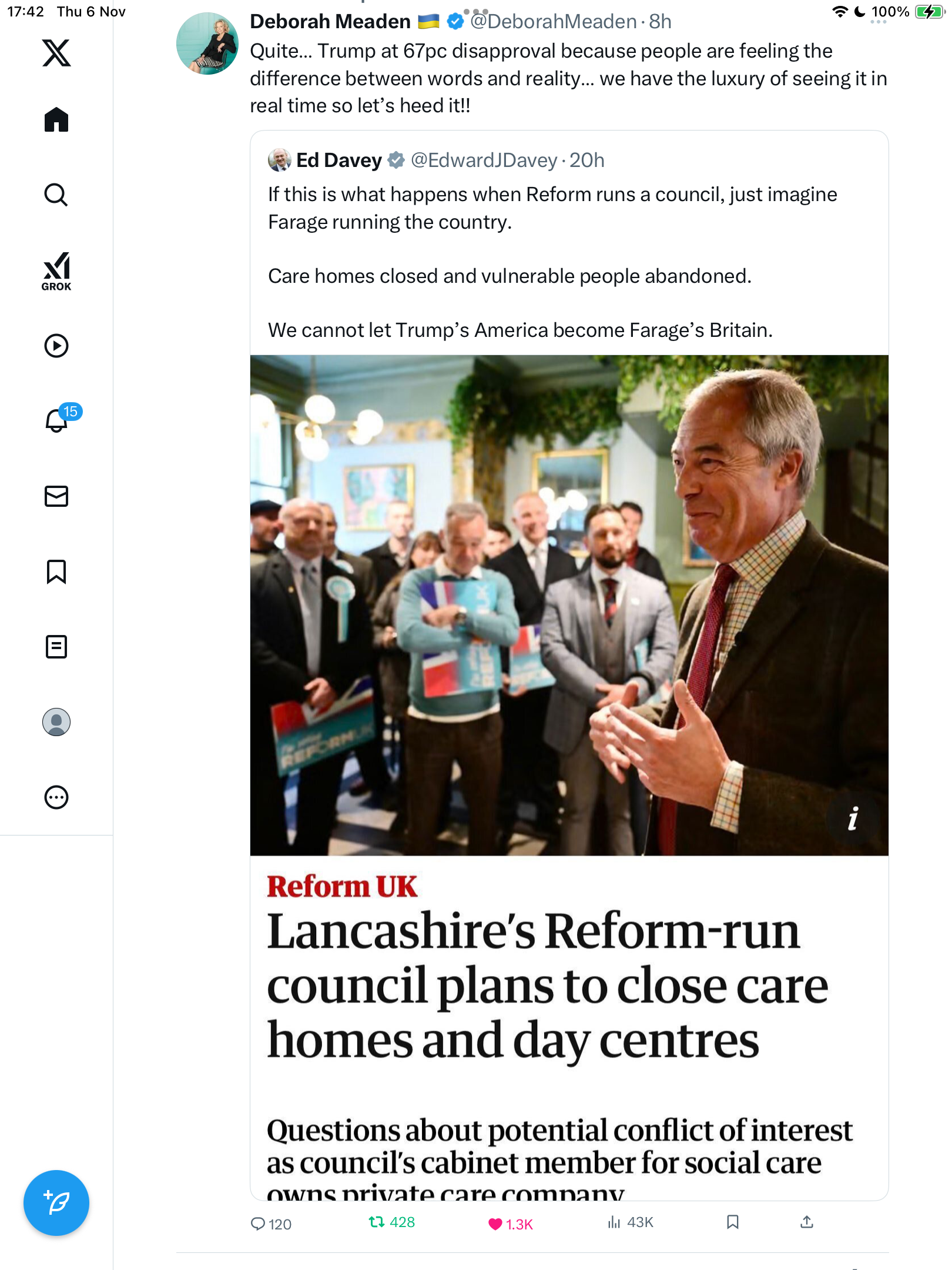The height and width of the screenshot is (1270, 952).
Task: Open direct messages envelope
Action: [56, 496]
